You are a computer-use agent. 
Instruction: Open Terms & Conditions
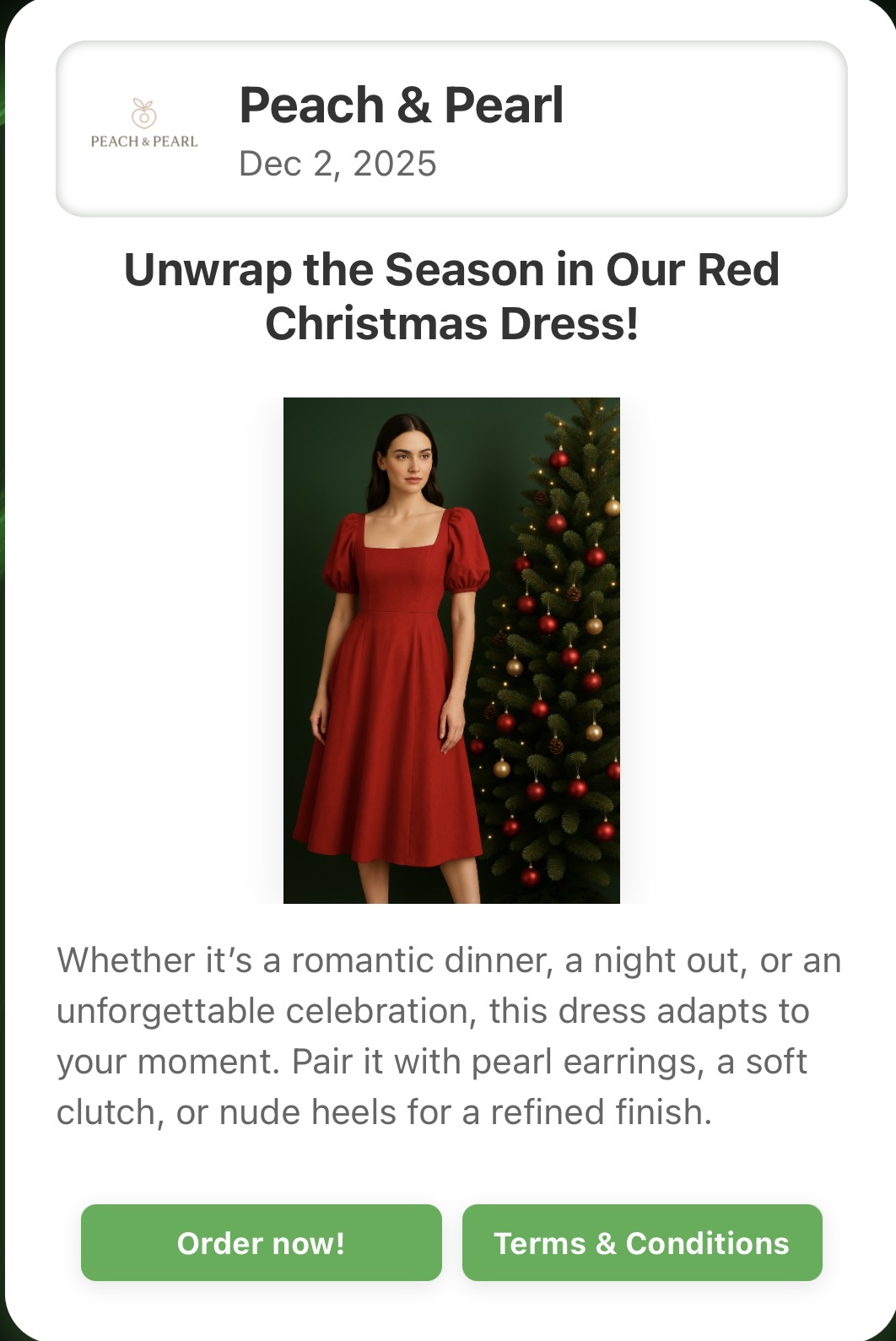(x=641, y=1242)
